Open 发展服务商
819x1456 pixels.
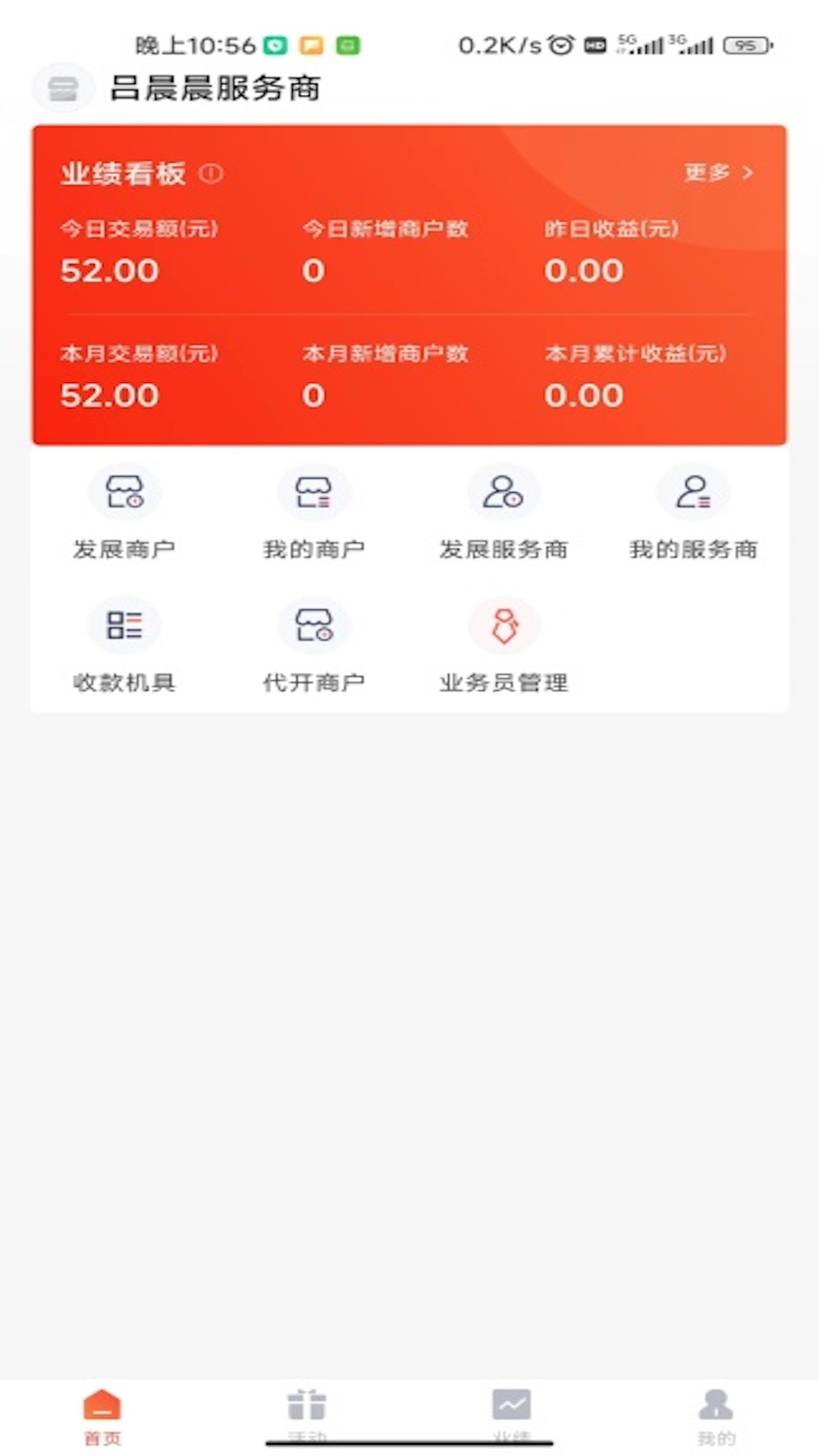pos(504,511)
